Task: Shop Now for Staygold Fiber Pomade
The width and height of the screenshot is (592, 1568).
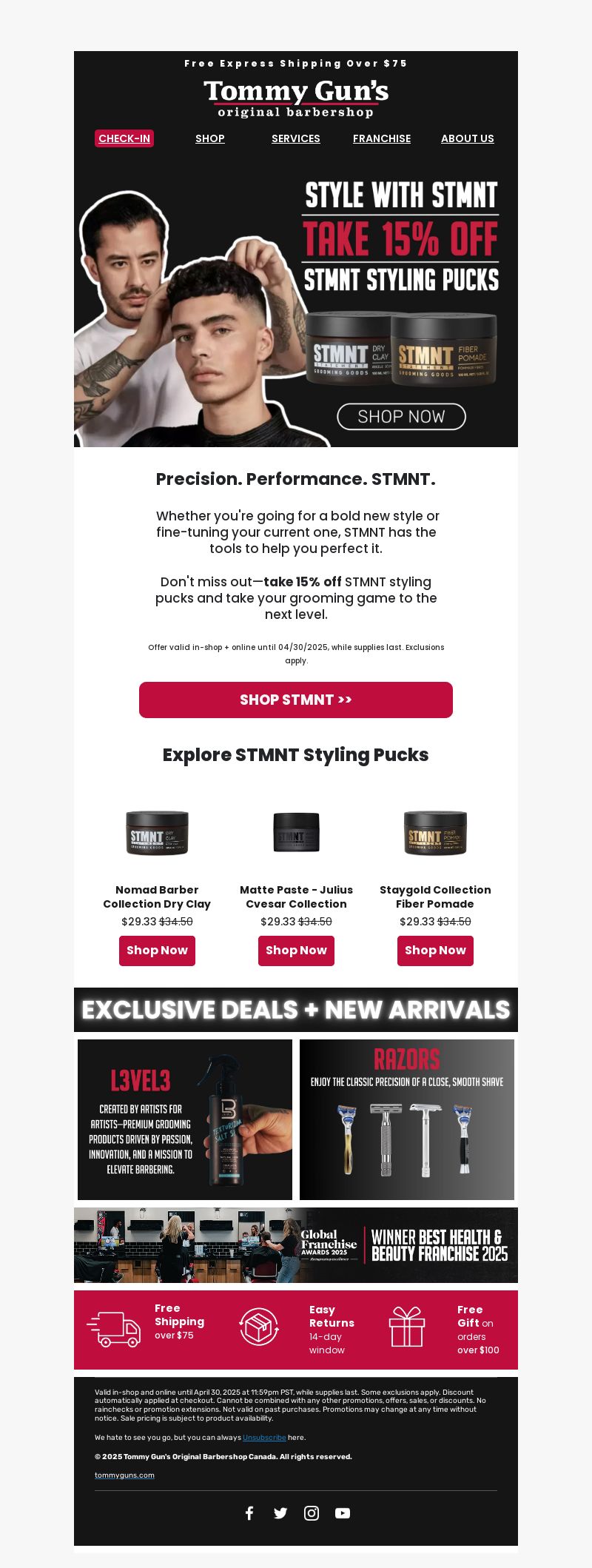Action: [x=435, y=951]
